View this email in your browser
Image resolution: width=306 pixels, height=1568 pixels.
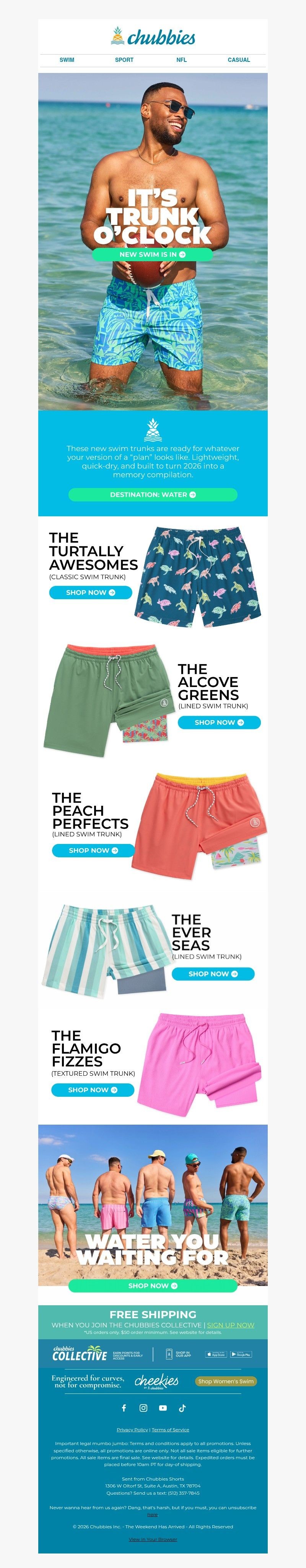152,1539
